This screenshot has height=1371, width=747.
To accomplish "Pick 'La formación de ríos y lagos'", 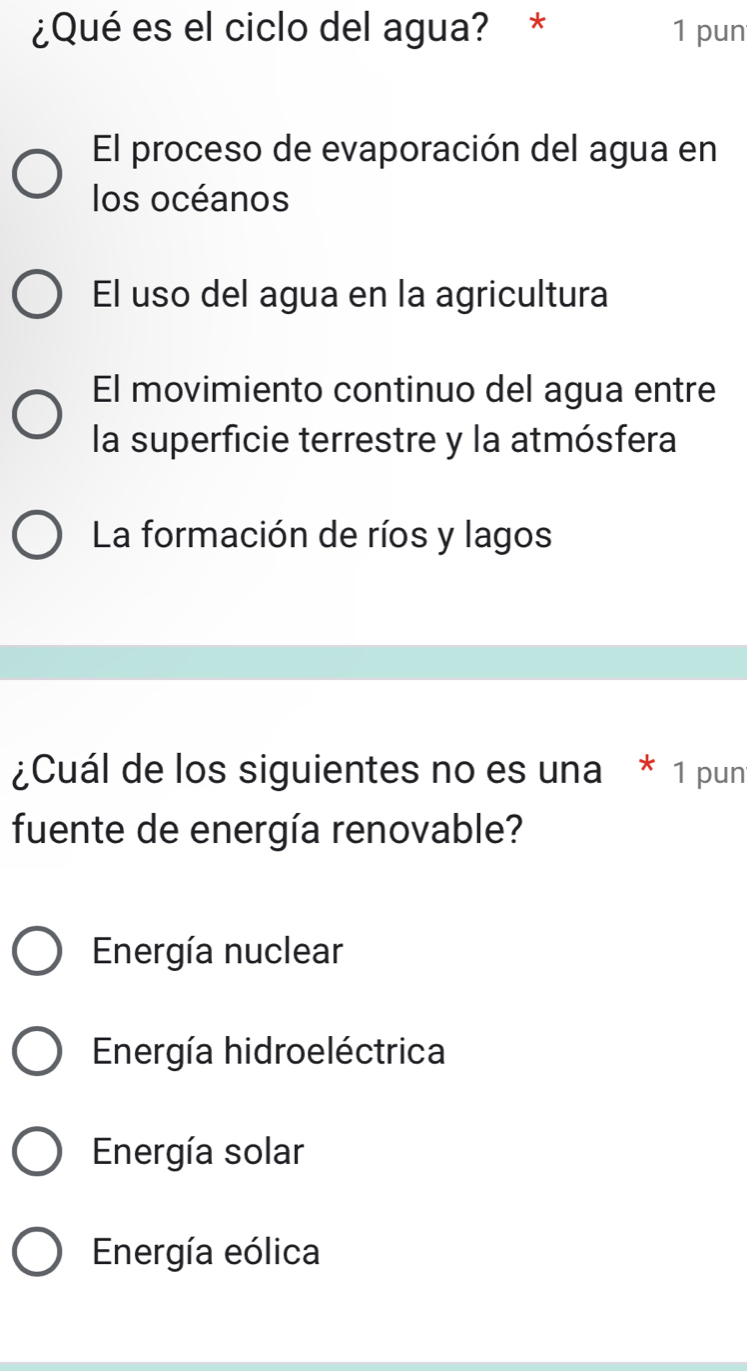I will 36,536.
